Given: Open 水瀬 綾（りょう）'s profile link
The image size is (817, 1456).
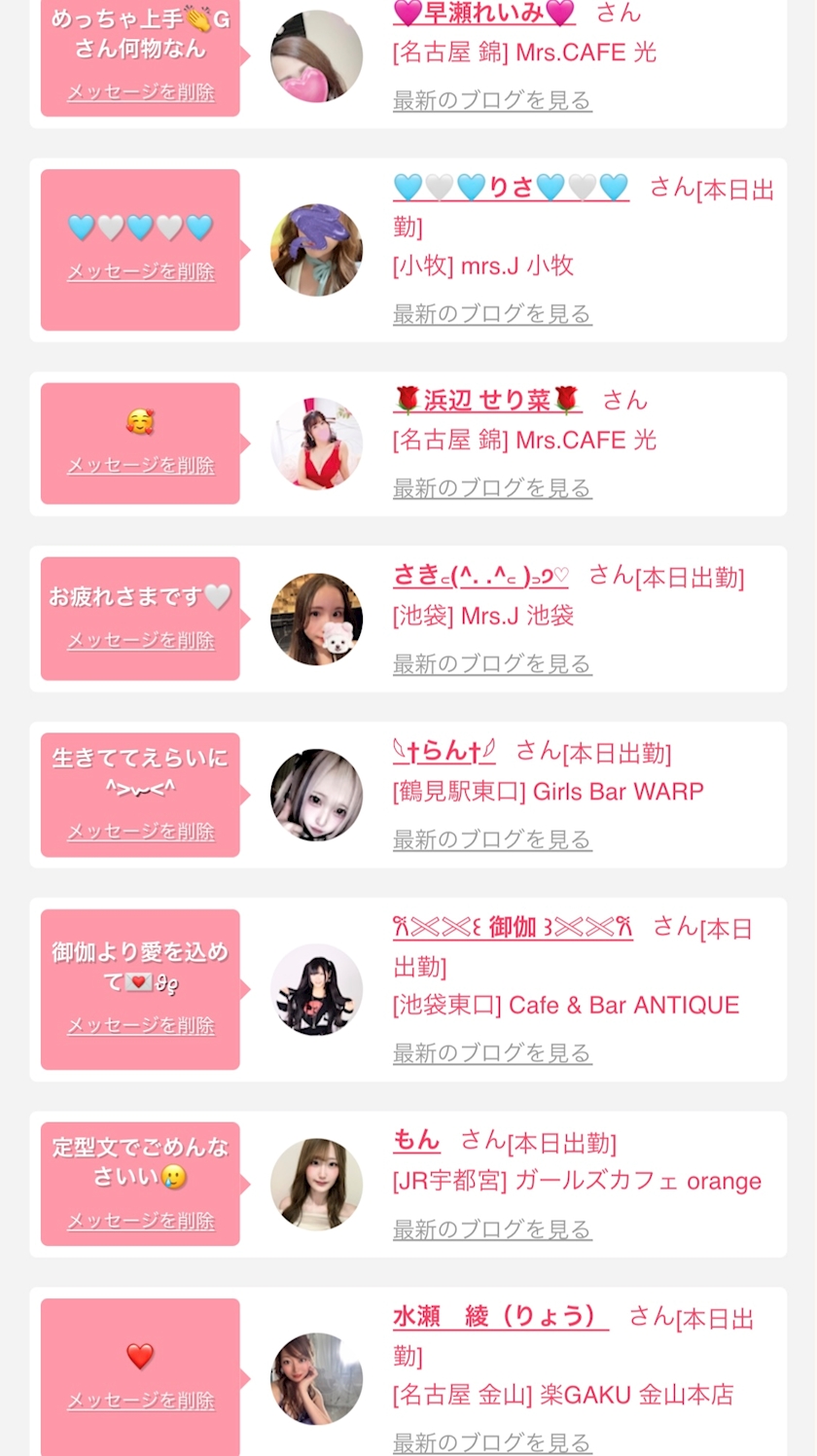Looking at the screenshot, I should click(501, 1316).
